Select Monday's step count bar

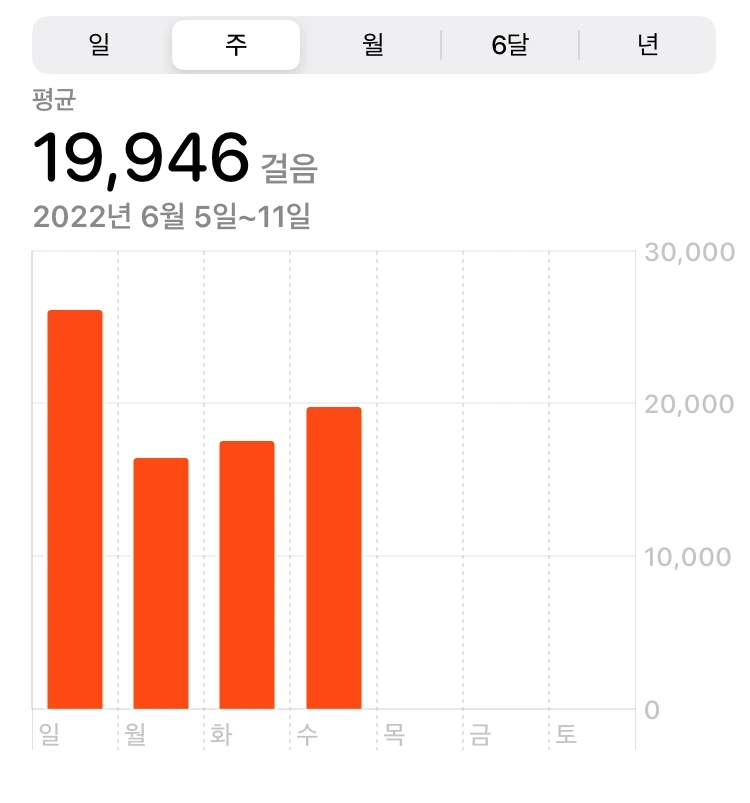tap(160, 580)
